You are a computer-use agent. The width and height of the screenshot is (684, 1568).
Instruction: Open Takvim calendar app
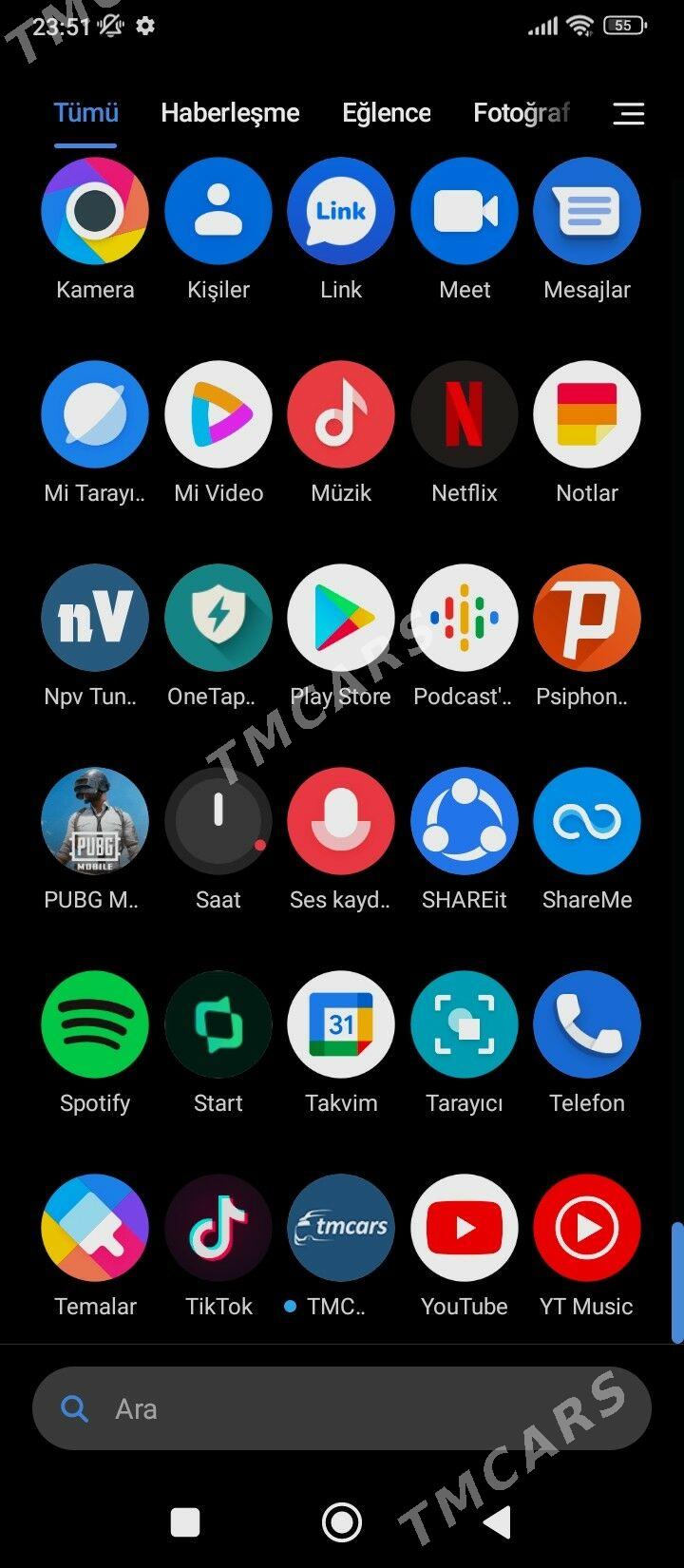pyautogui.click(x=341, y=1024)
